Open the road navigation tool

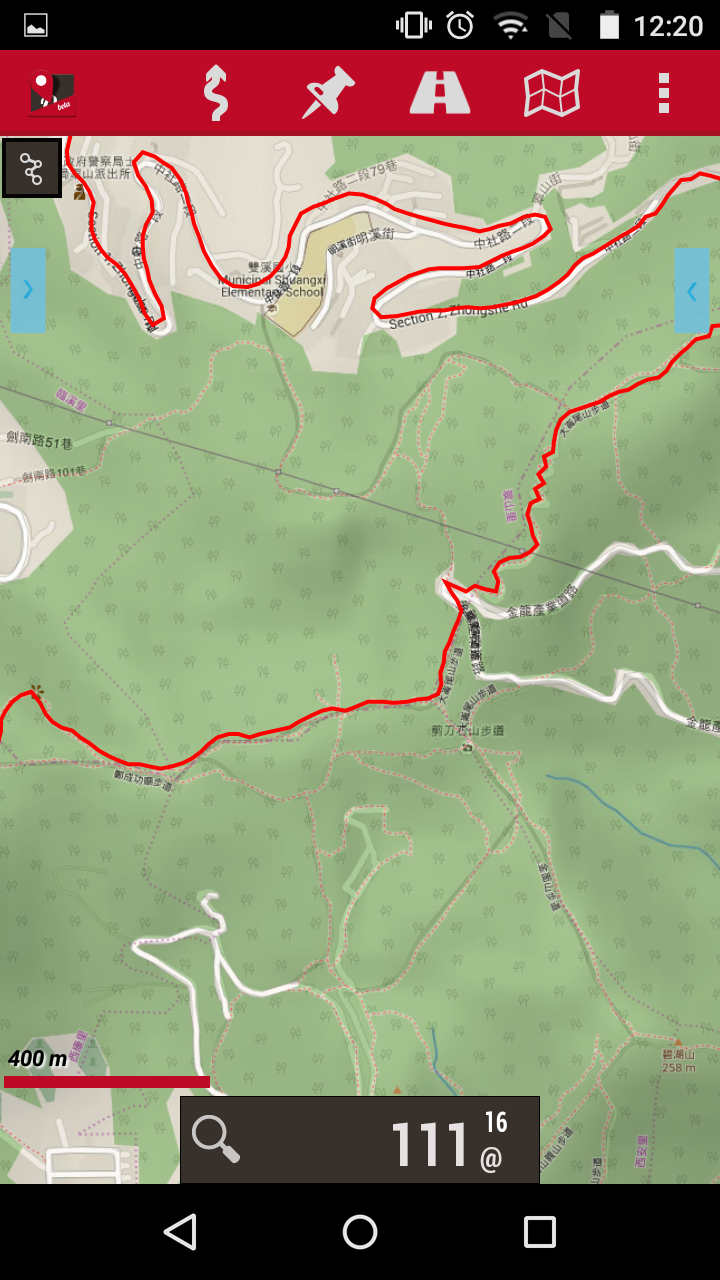point(440,93)
